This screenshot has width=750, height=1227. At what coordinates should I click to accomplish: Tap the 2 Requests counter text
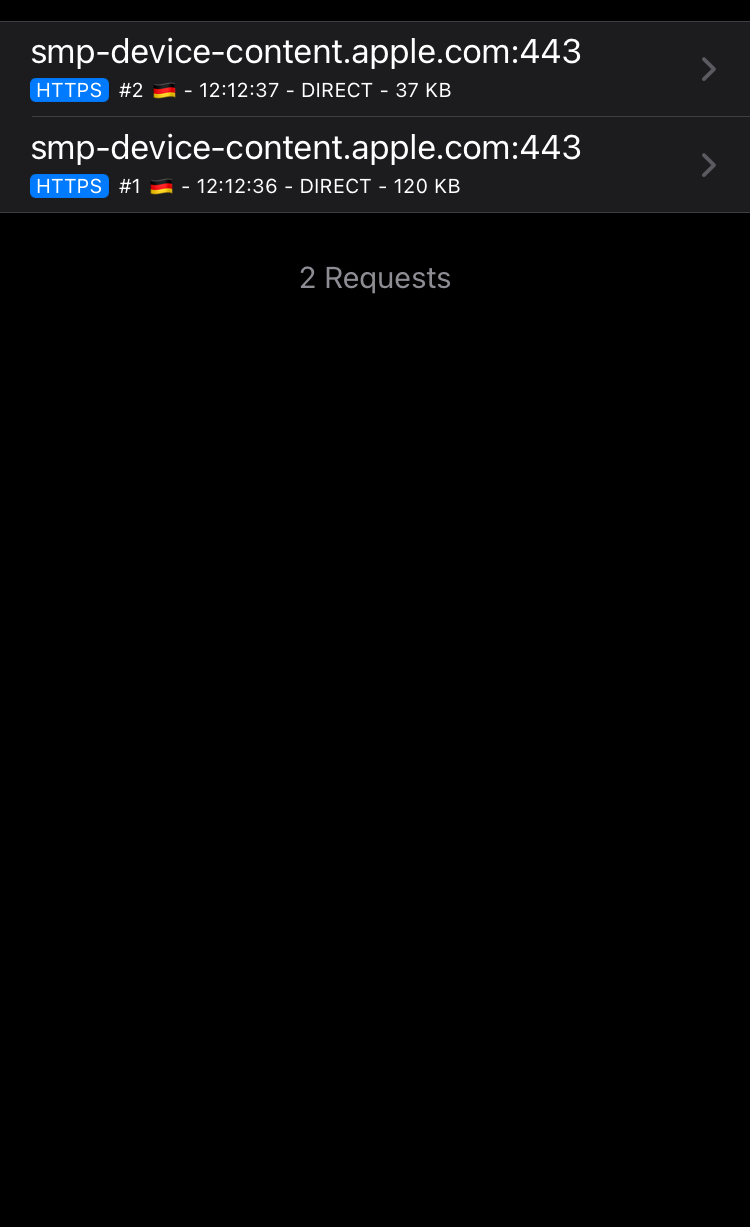coord(375,278)
